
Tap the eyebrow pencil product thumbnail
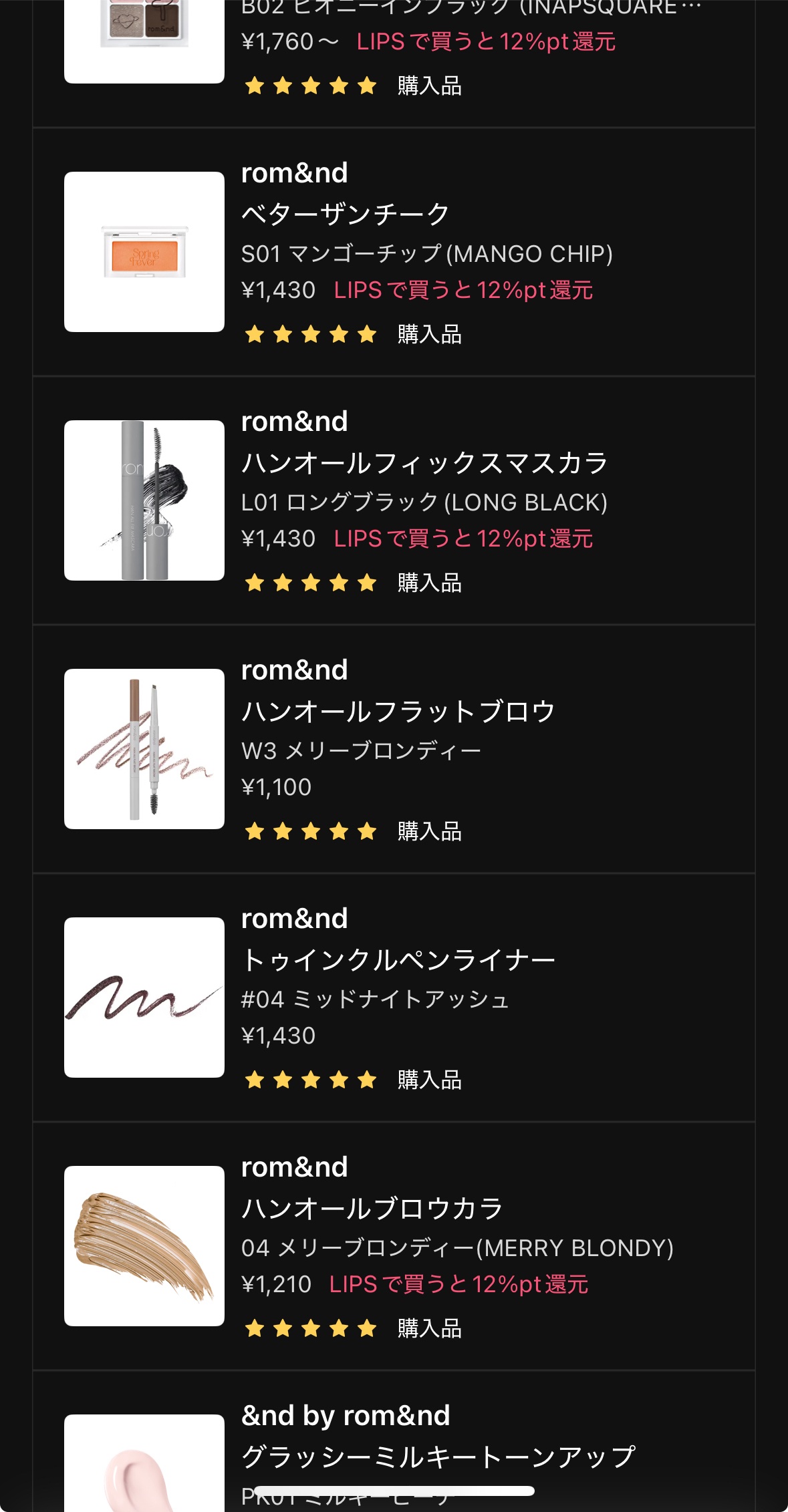(144, 748)
